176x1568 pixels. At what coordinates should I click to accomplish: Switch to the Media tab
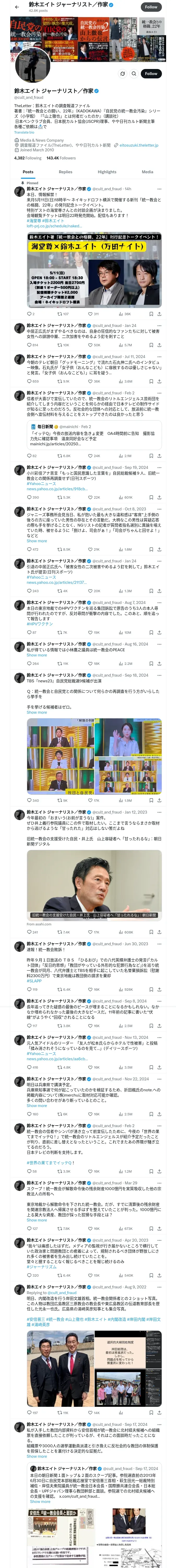[148, 172]
